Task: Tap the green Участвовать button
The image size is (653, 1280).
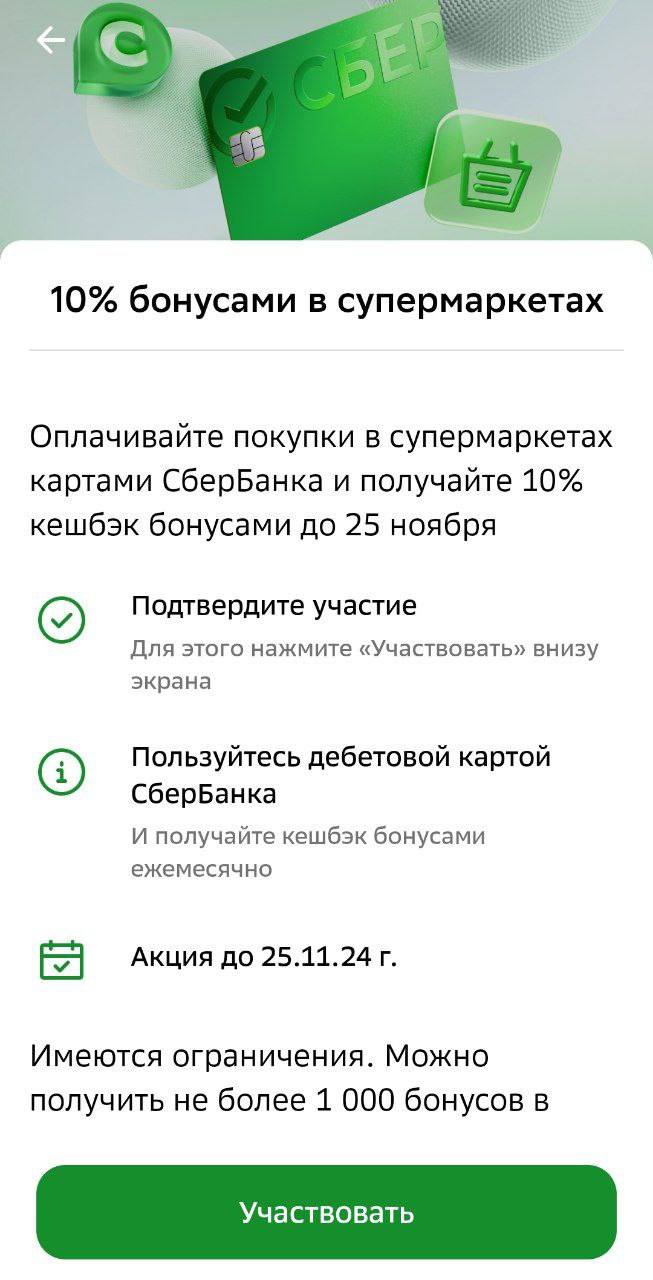Action: (x=326, y=1212)
